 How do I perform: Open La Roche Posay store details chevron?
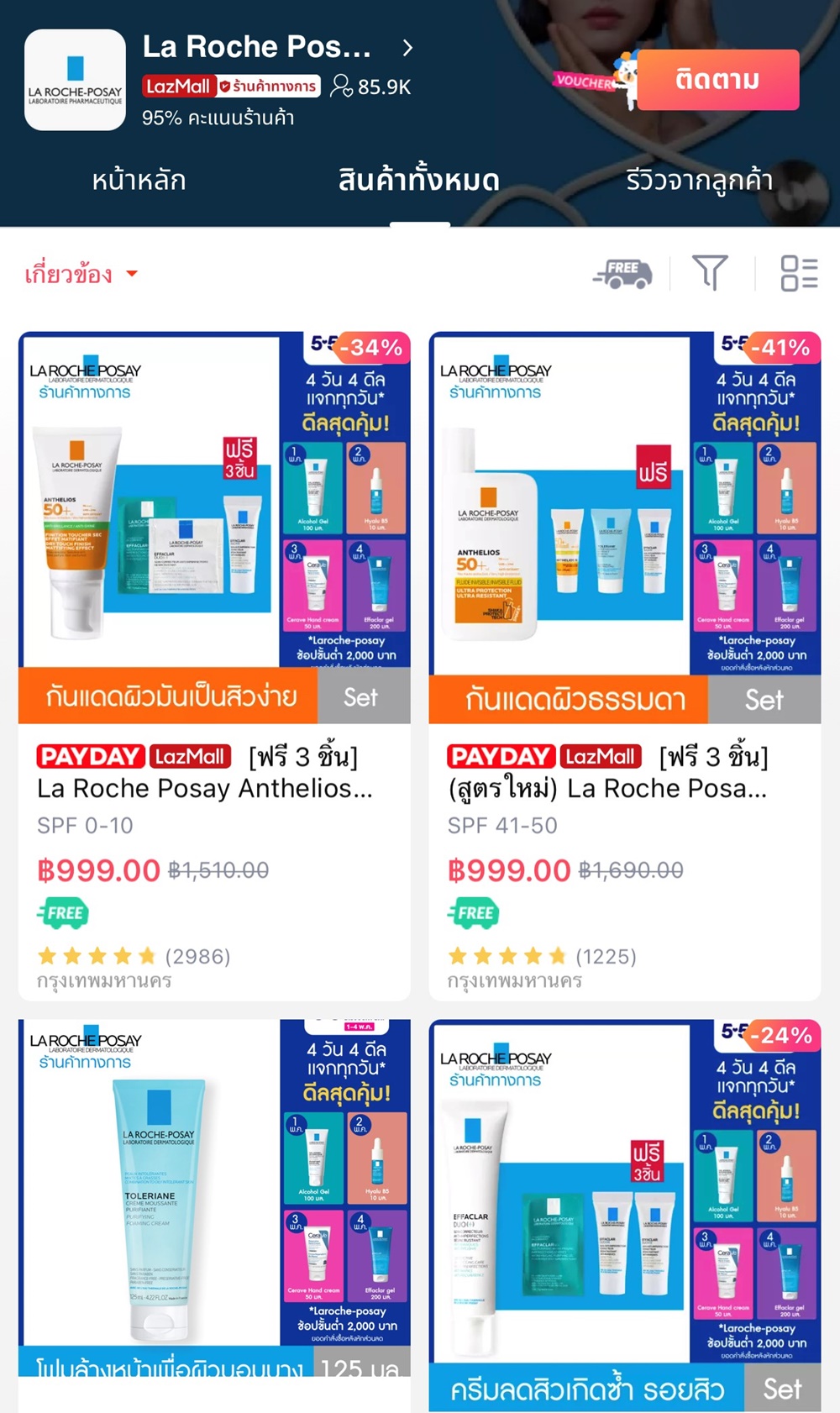click(407, 48)
